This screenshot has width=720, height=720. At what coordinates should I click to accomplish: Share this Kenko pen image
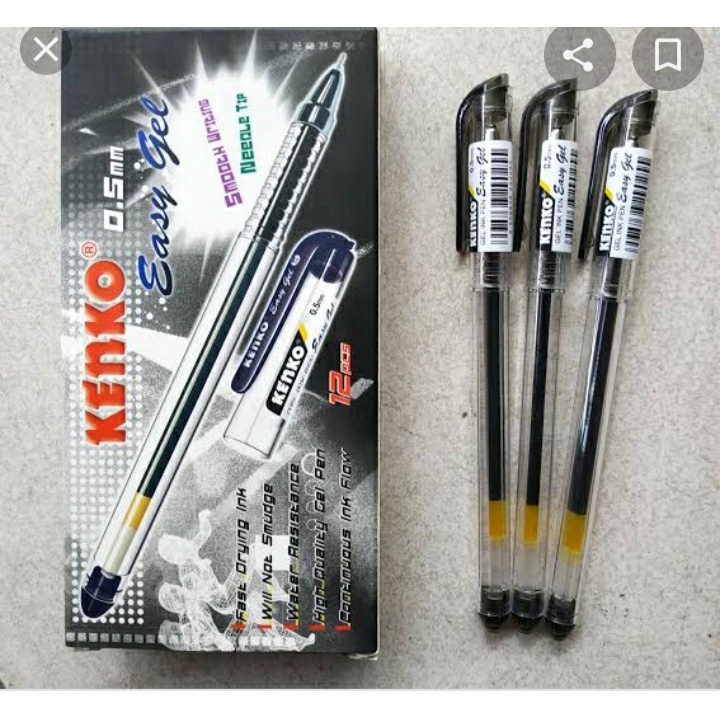tap(579, 55)
